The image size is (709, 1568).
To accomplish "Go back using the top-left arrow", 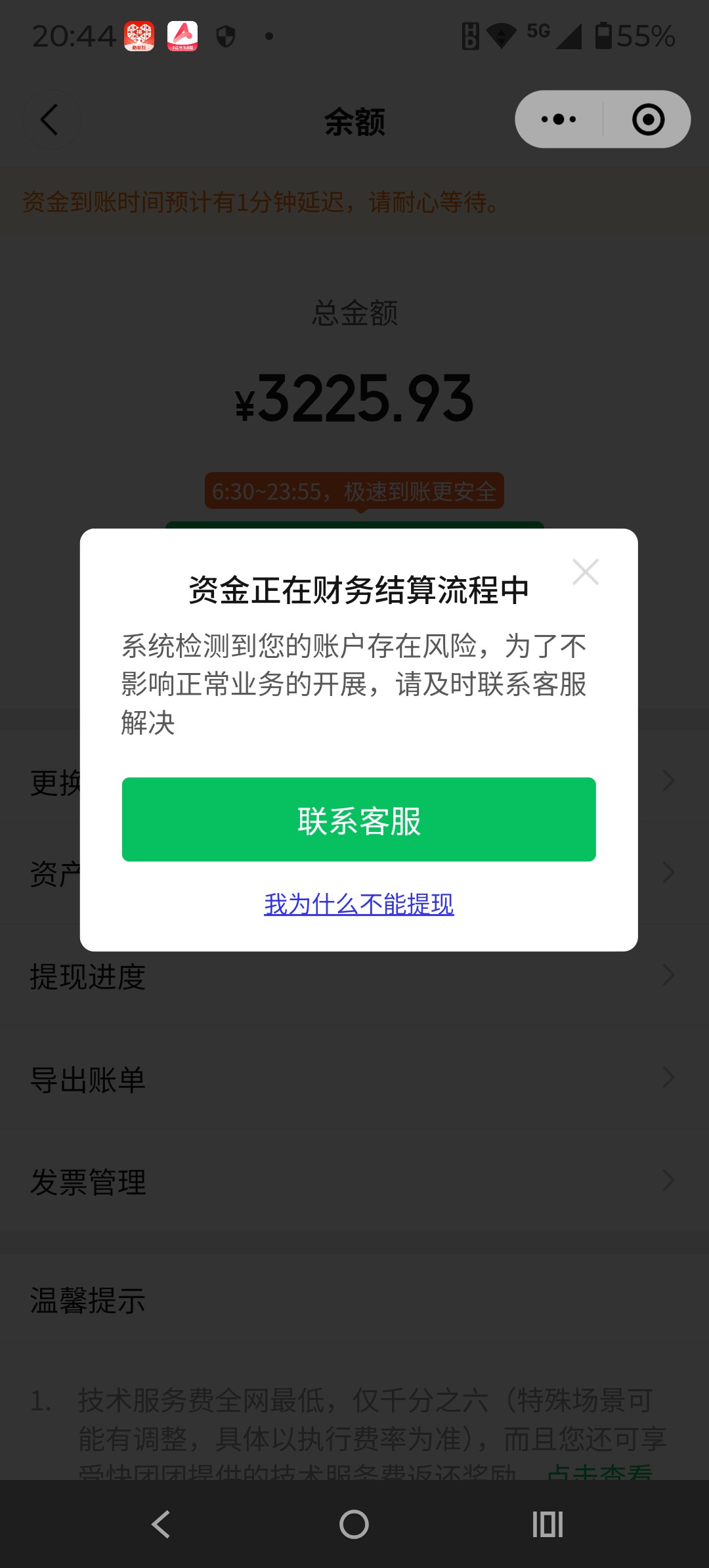I will click(x=51, y=120).
